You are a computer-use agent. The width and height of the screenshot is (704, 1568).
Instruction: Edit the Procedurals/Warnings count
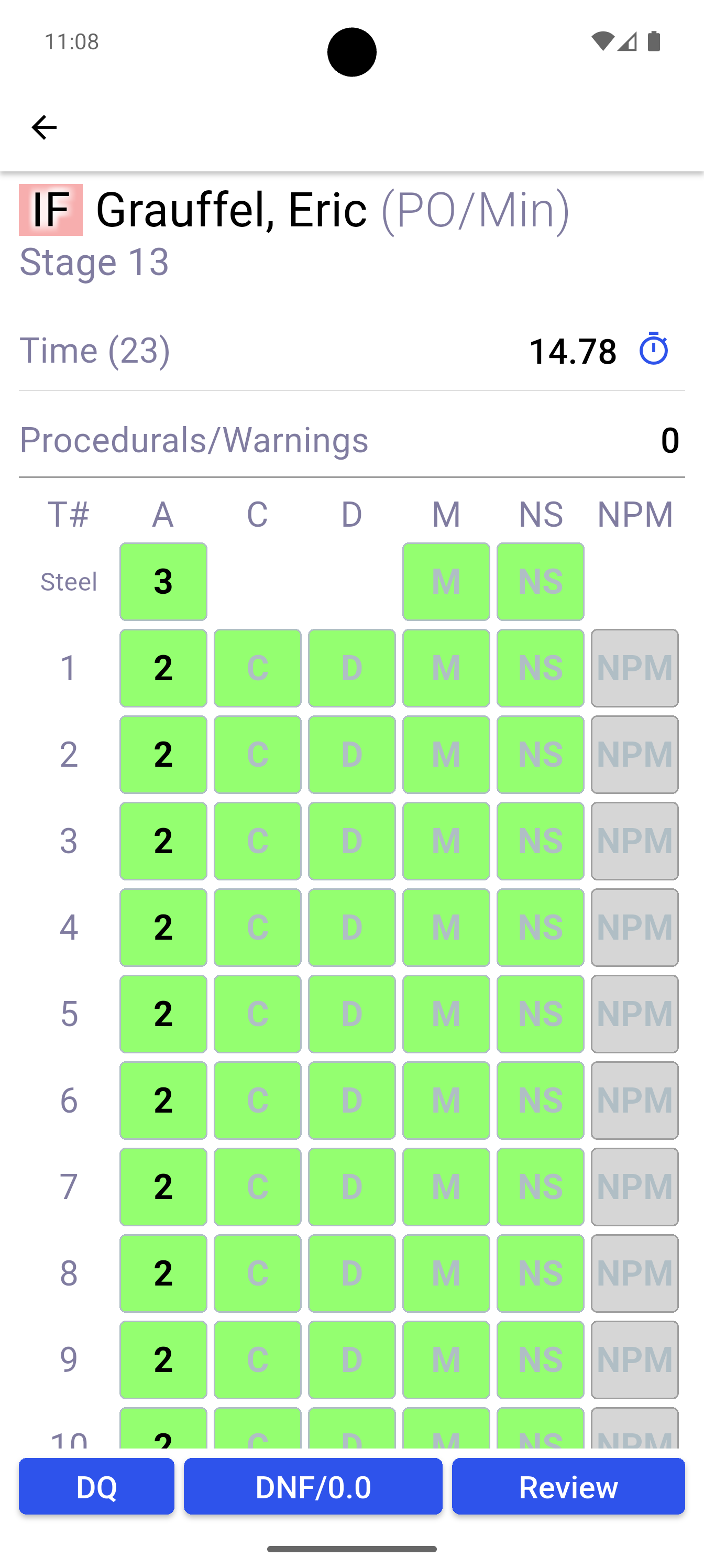669,440
